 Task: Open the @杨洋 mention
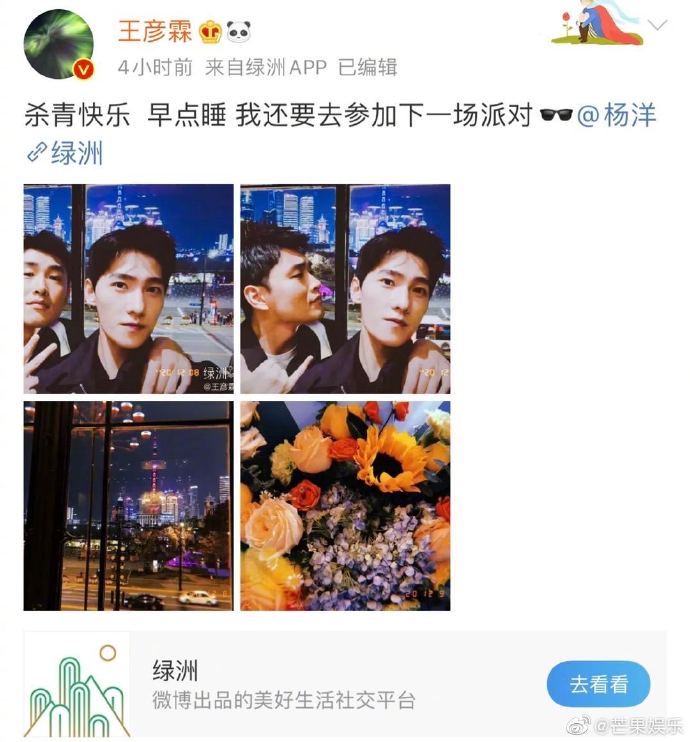coord(616,115)
